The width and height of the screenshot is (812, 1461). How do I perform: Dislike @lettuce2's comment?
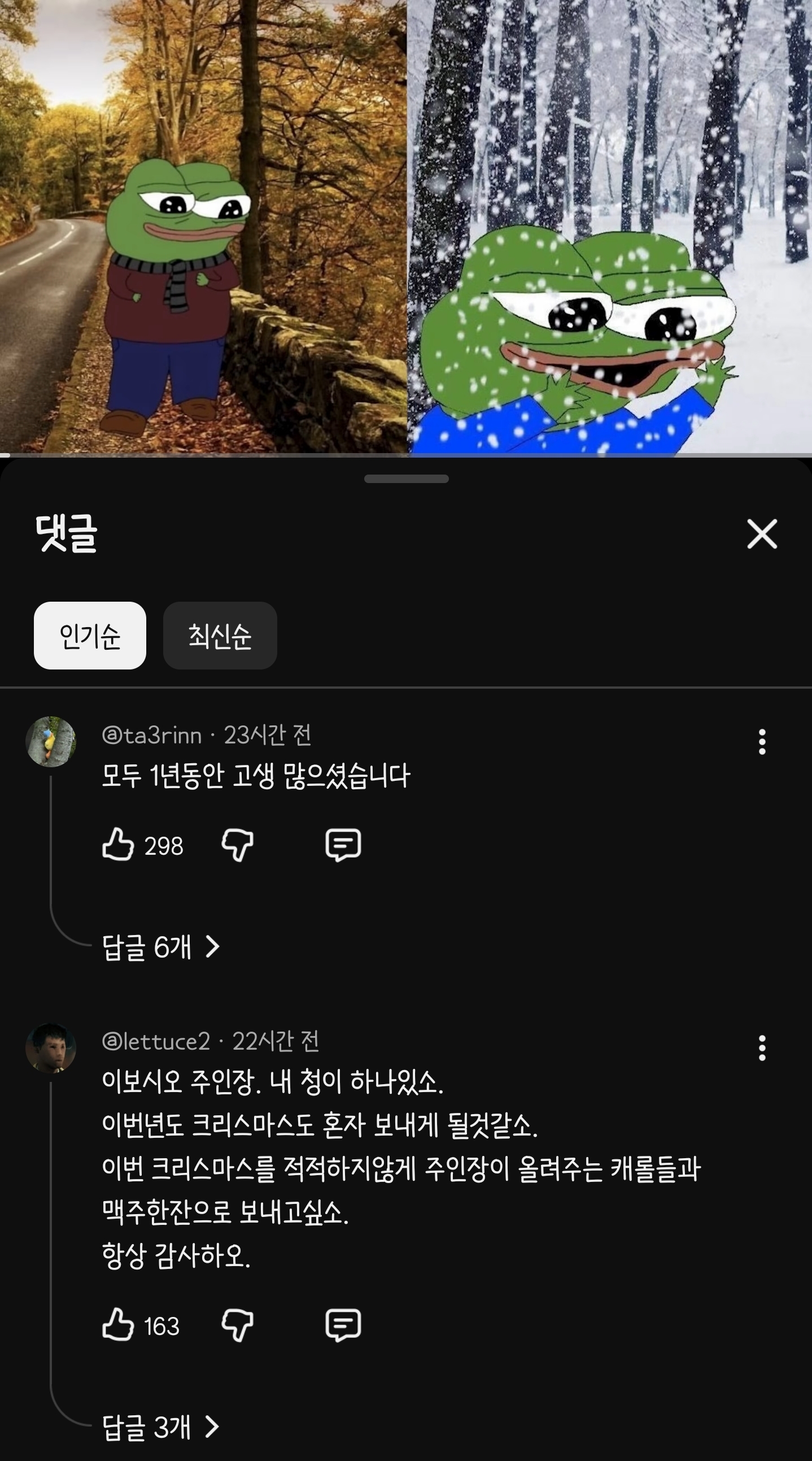pos(237,1325)
